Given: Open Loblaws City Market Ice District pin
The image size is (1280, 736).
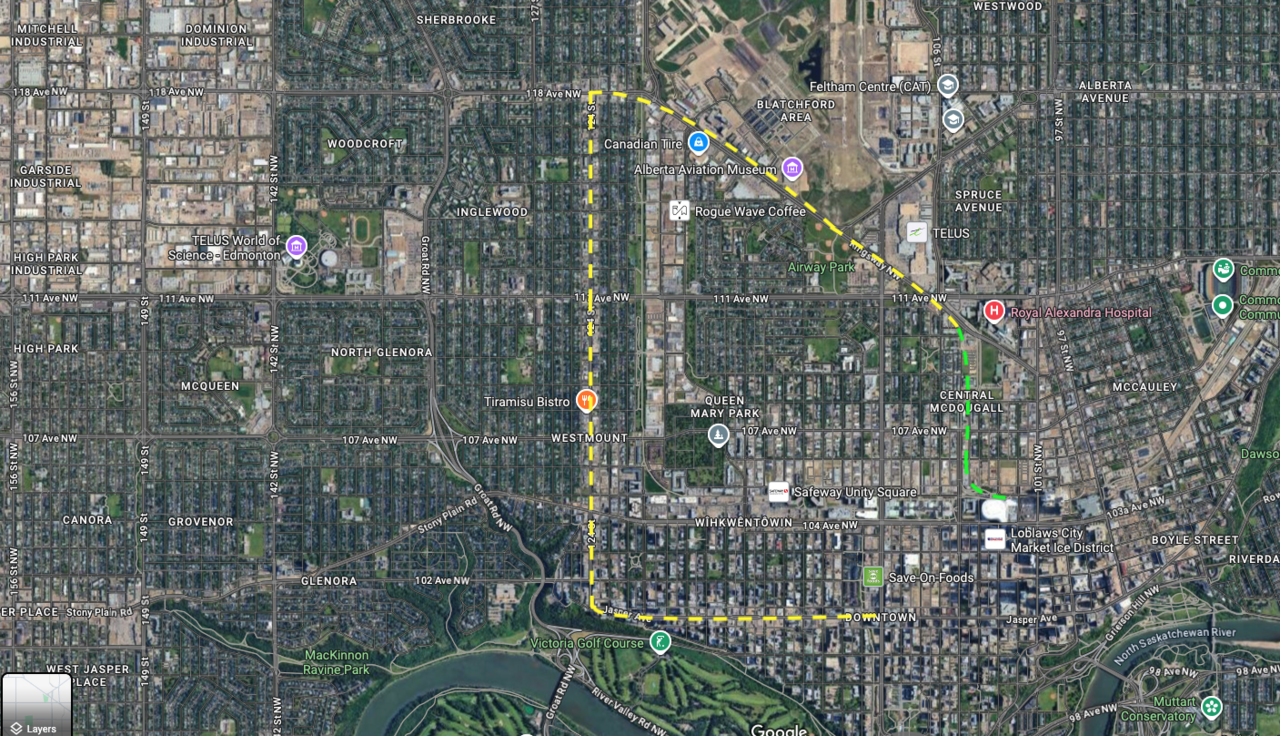Looking at the screenshot, I should 994,539.
